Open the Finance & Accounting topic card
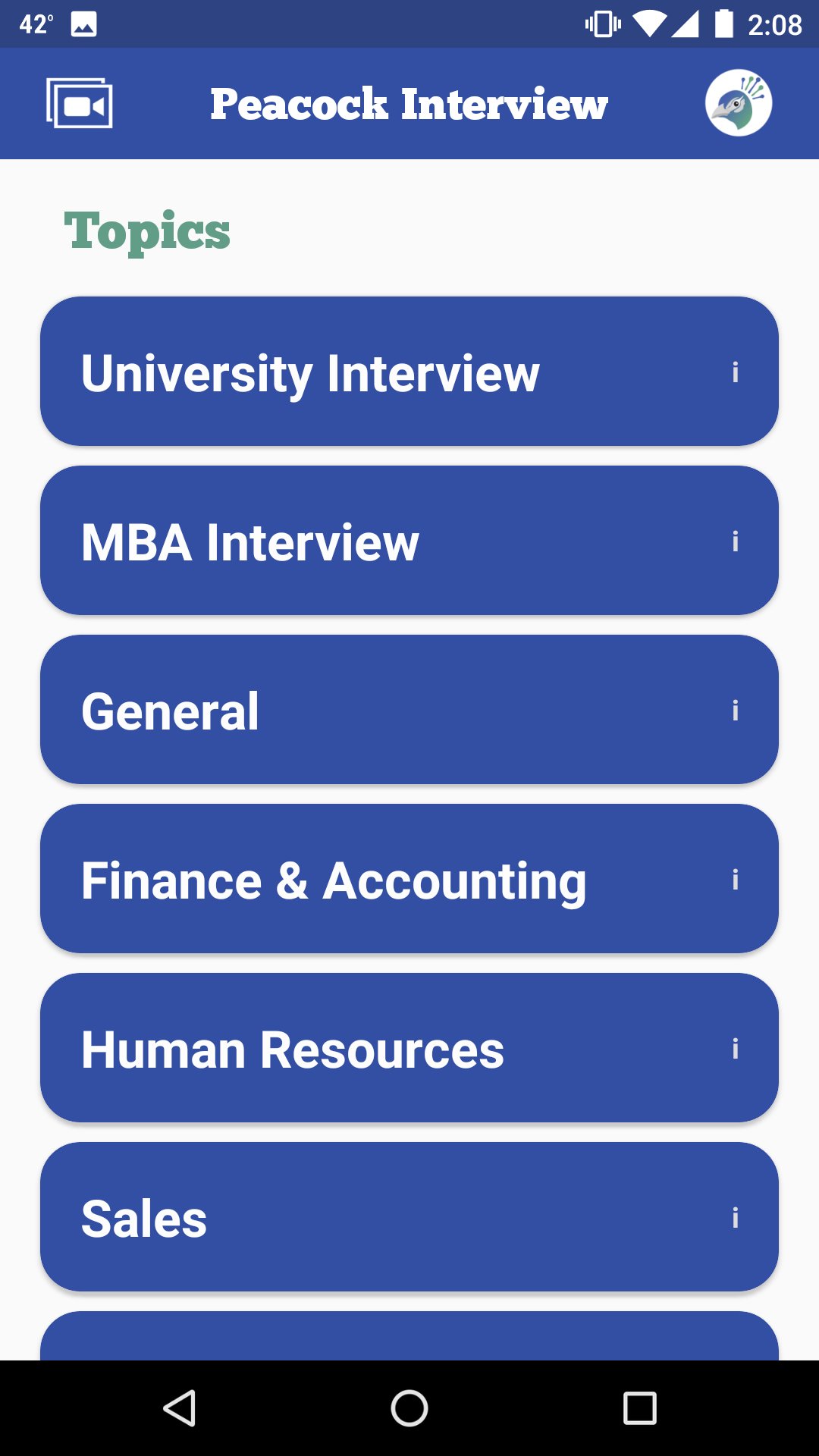The image size is (819, 1456). pos(341,880)
